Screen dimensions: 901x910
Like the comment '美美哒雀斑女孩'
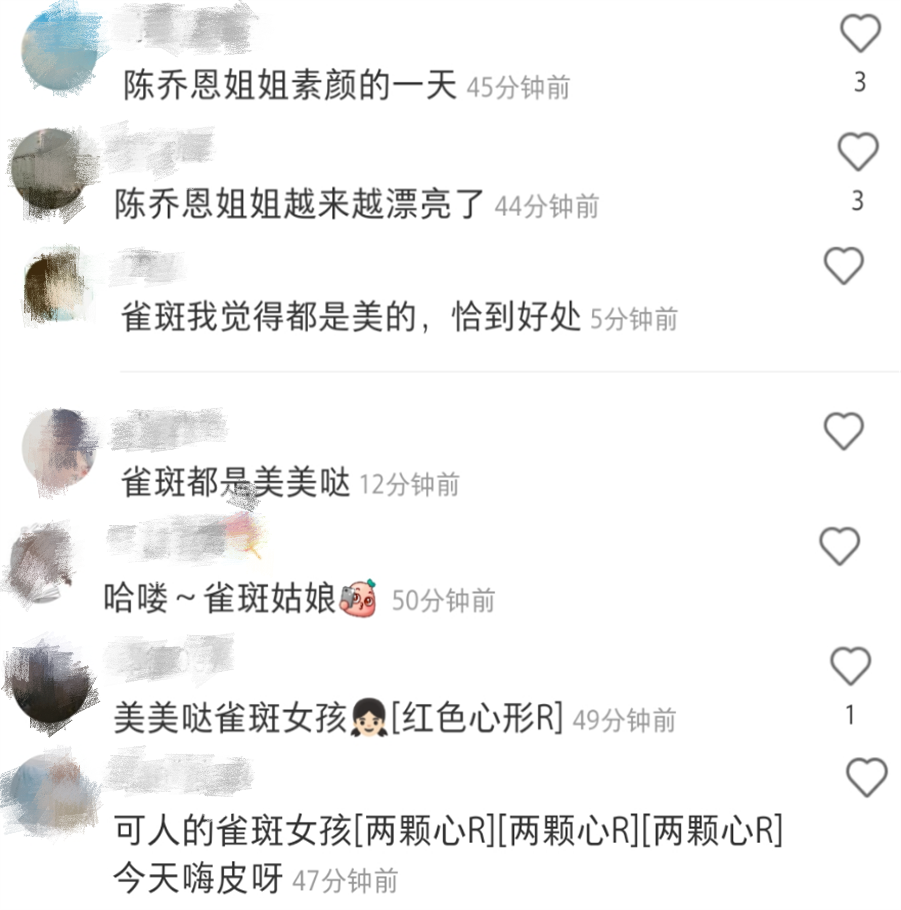[850, 666]
